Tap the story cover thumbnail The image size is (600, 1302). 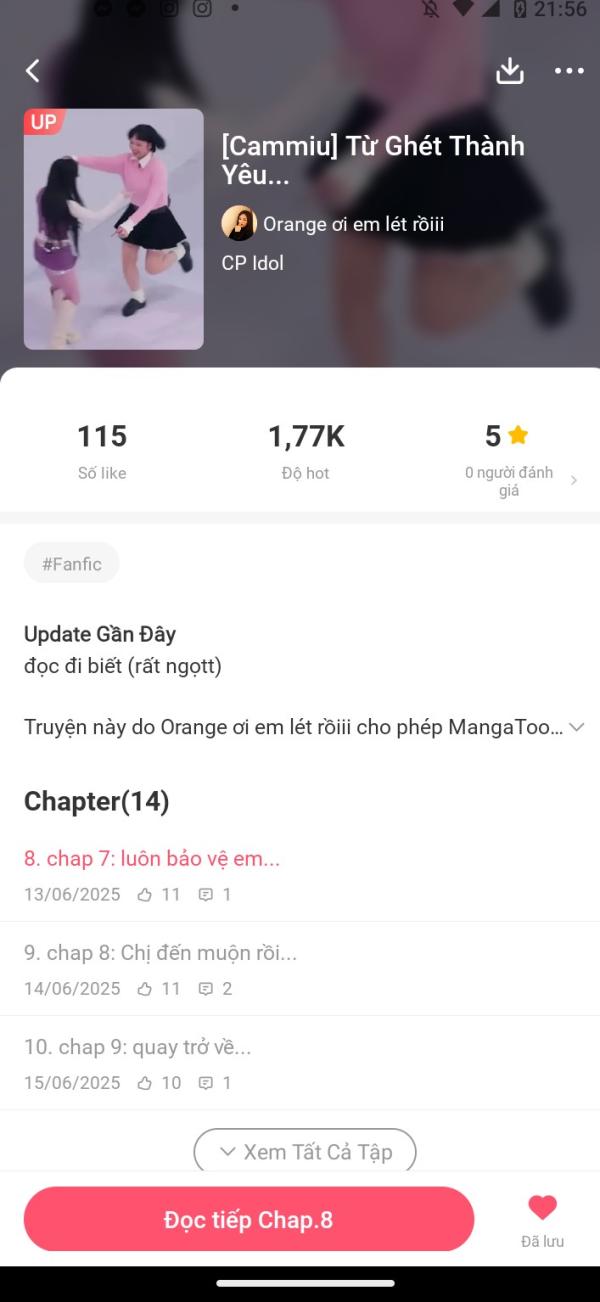point(114,229)
